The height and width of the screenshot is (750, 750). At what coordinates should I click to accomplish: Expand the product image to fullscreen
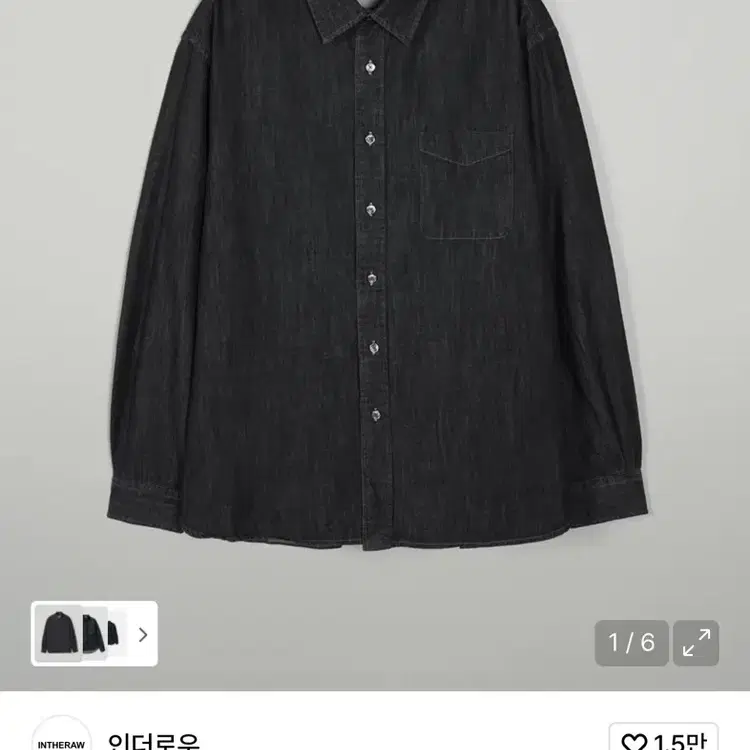[x=695, y=642]
